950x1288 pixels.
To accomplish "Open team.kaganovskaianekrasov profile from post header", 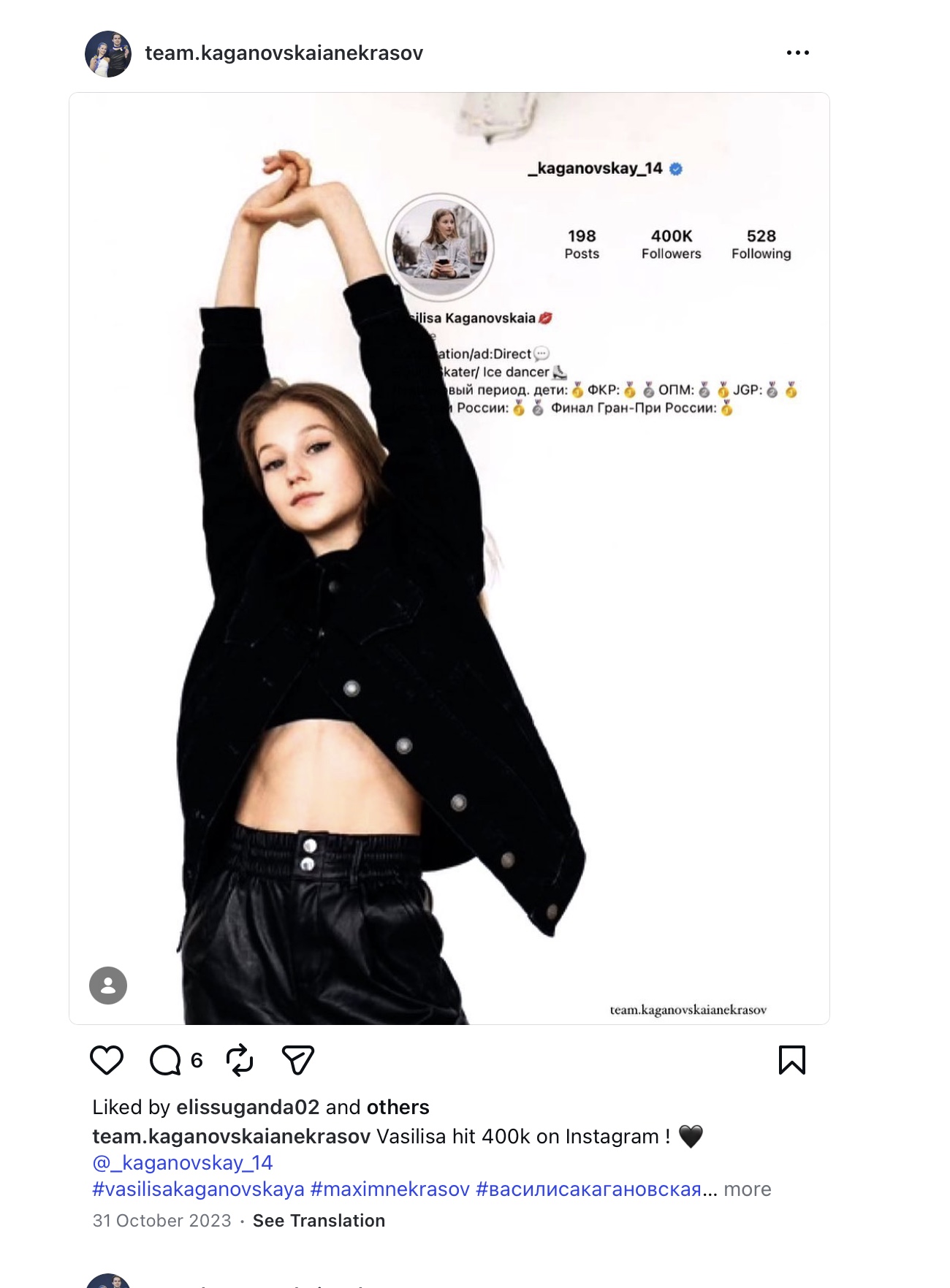I will point(284,53).
